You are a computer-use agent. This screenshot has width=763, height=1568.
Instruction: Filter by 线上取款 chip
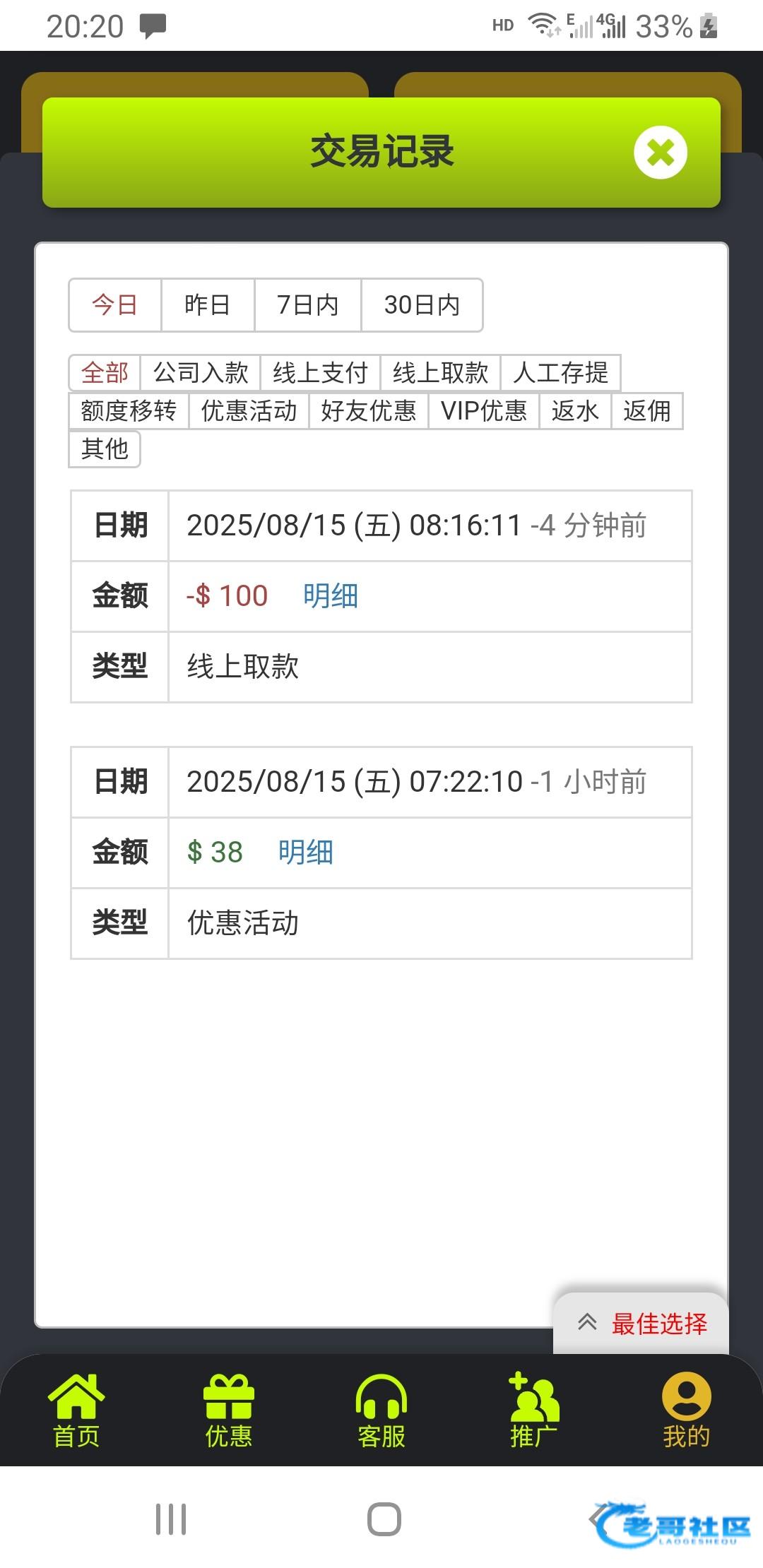point(441,373)
